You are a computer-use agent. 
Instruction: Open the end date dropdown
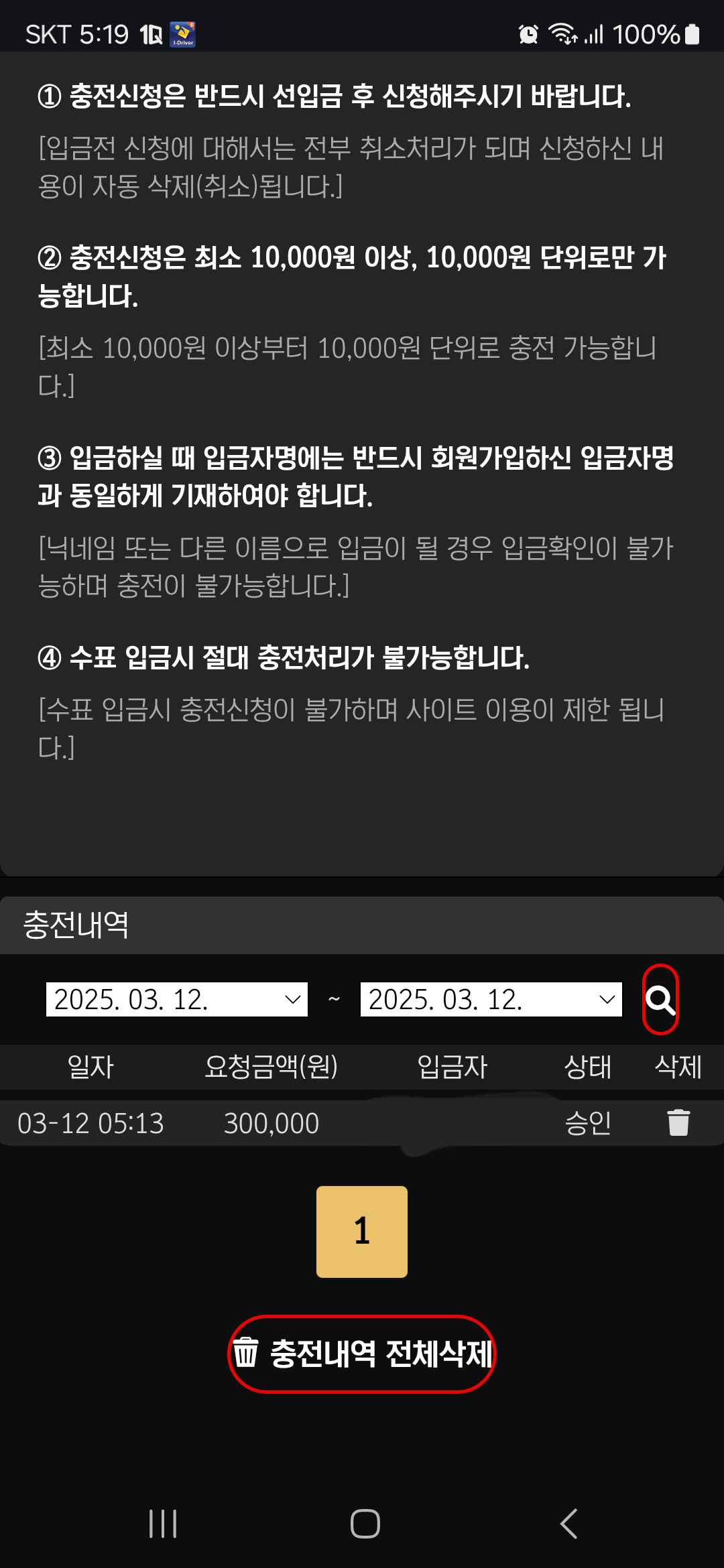coord(491,999)
